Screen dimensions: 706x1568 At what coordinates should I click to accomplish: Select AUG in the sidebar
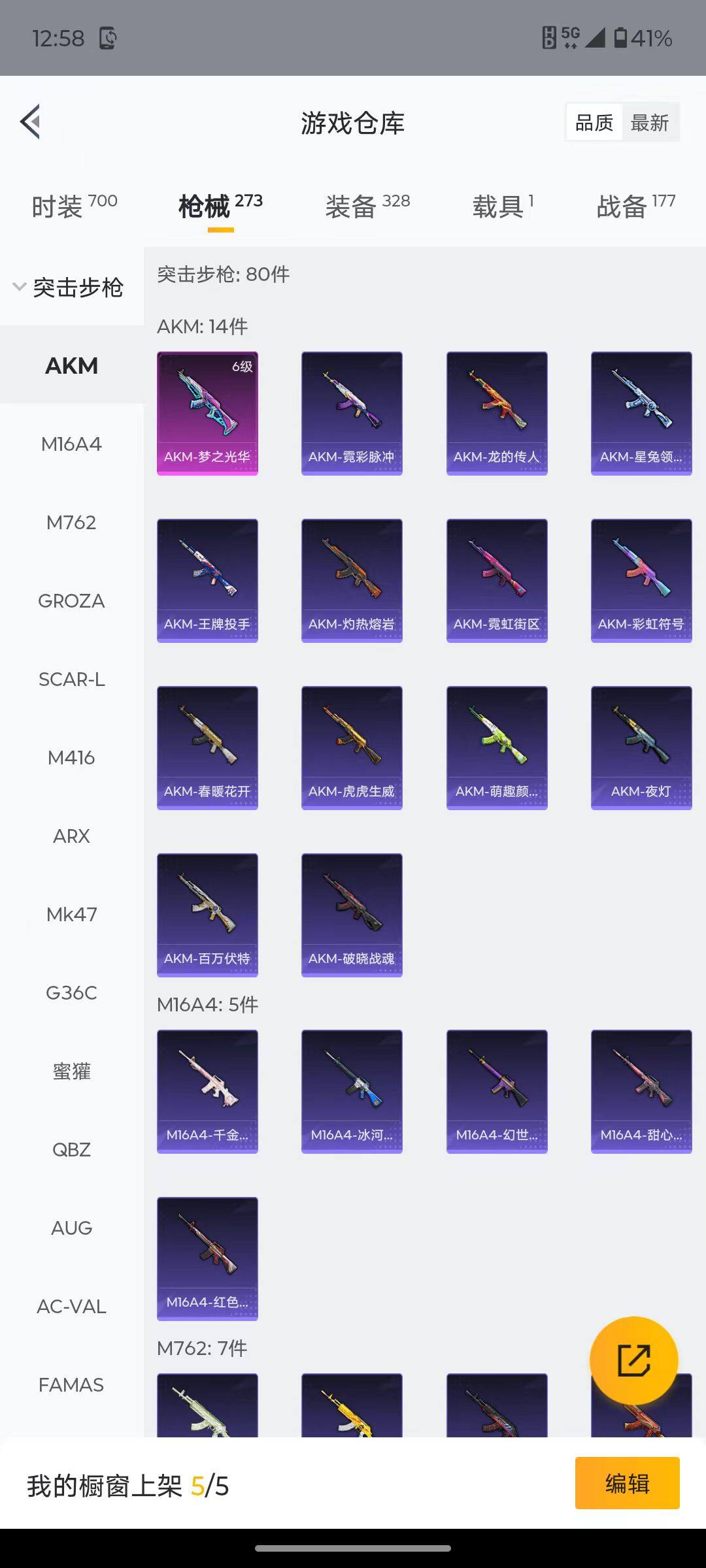coord(71,1228)
